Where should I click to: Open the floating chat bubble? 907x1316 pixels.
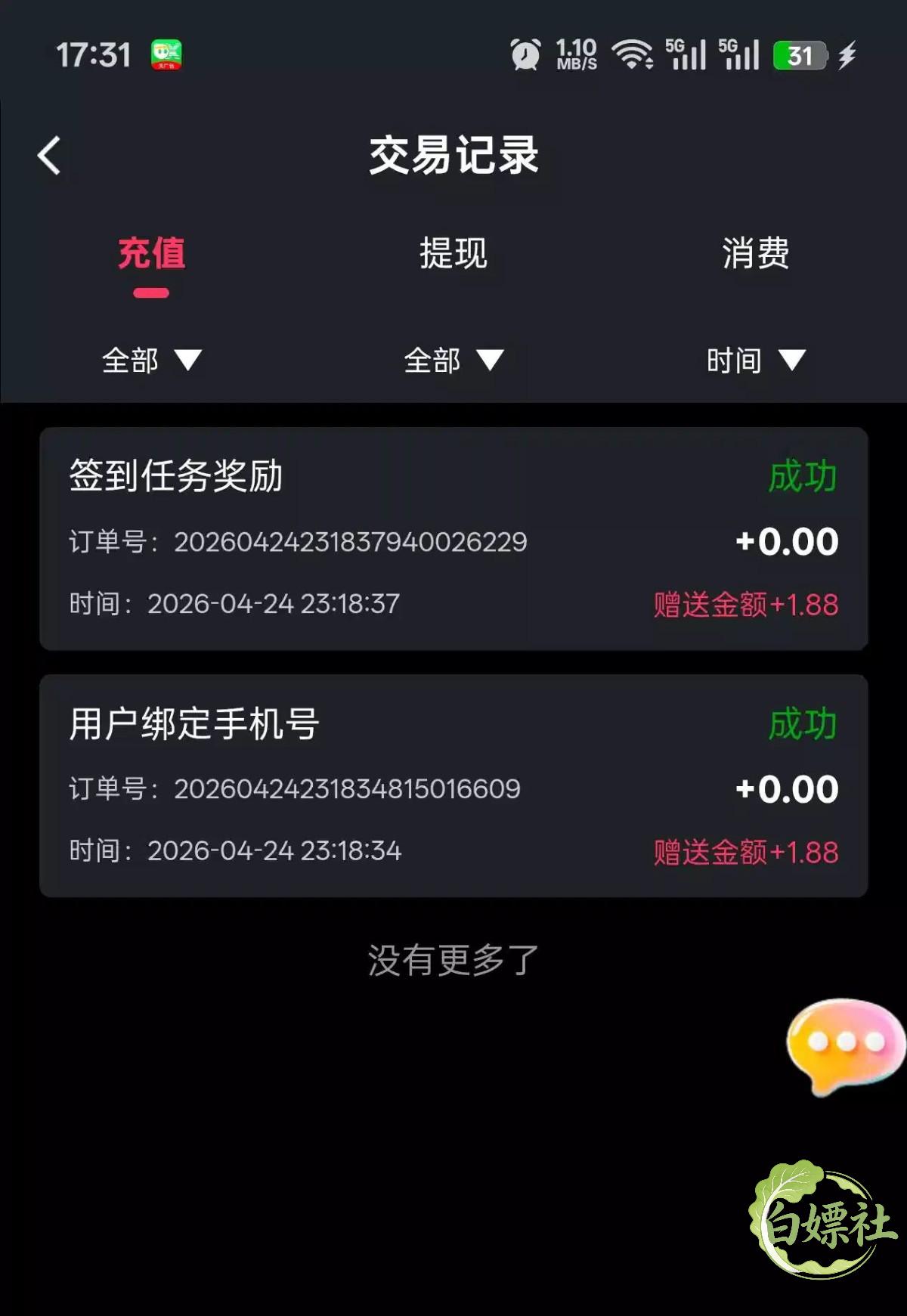click(x=845, y=1045)
